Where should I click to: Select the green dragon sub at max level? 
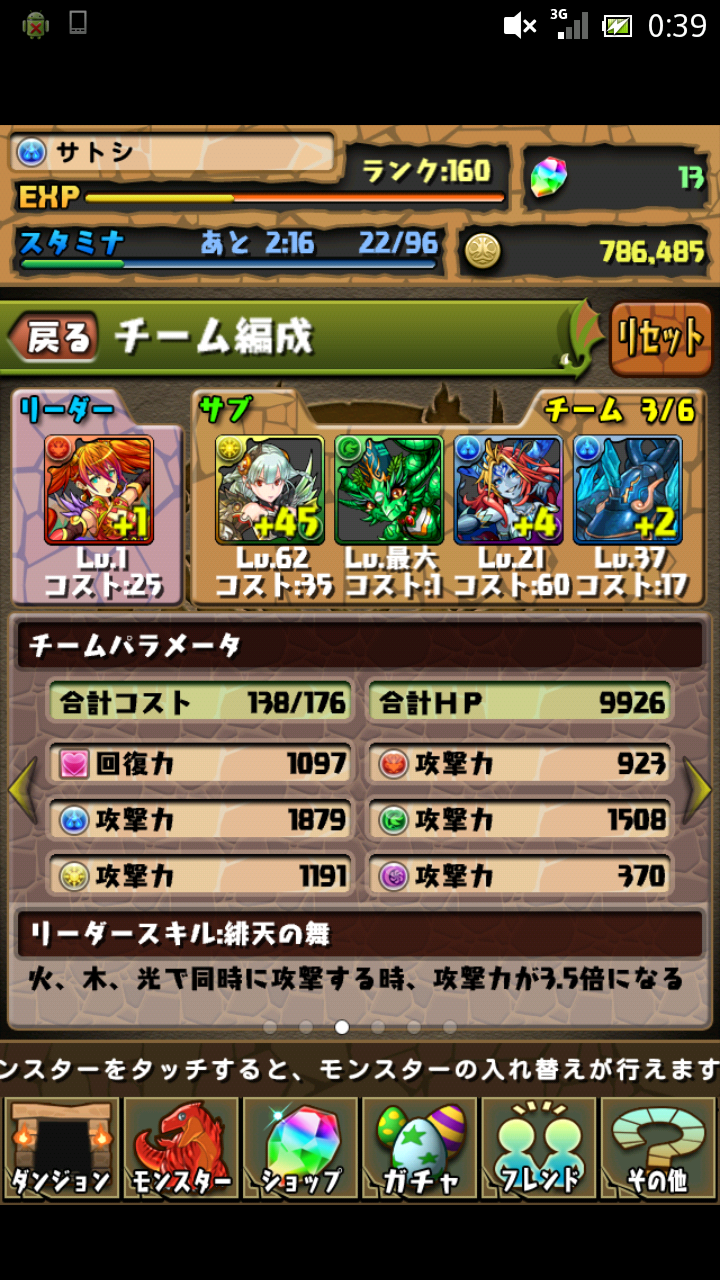(389, 490)
